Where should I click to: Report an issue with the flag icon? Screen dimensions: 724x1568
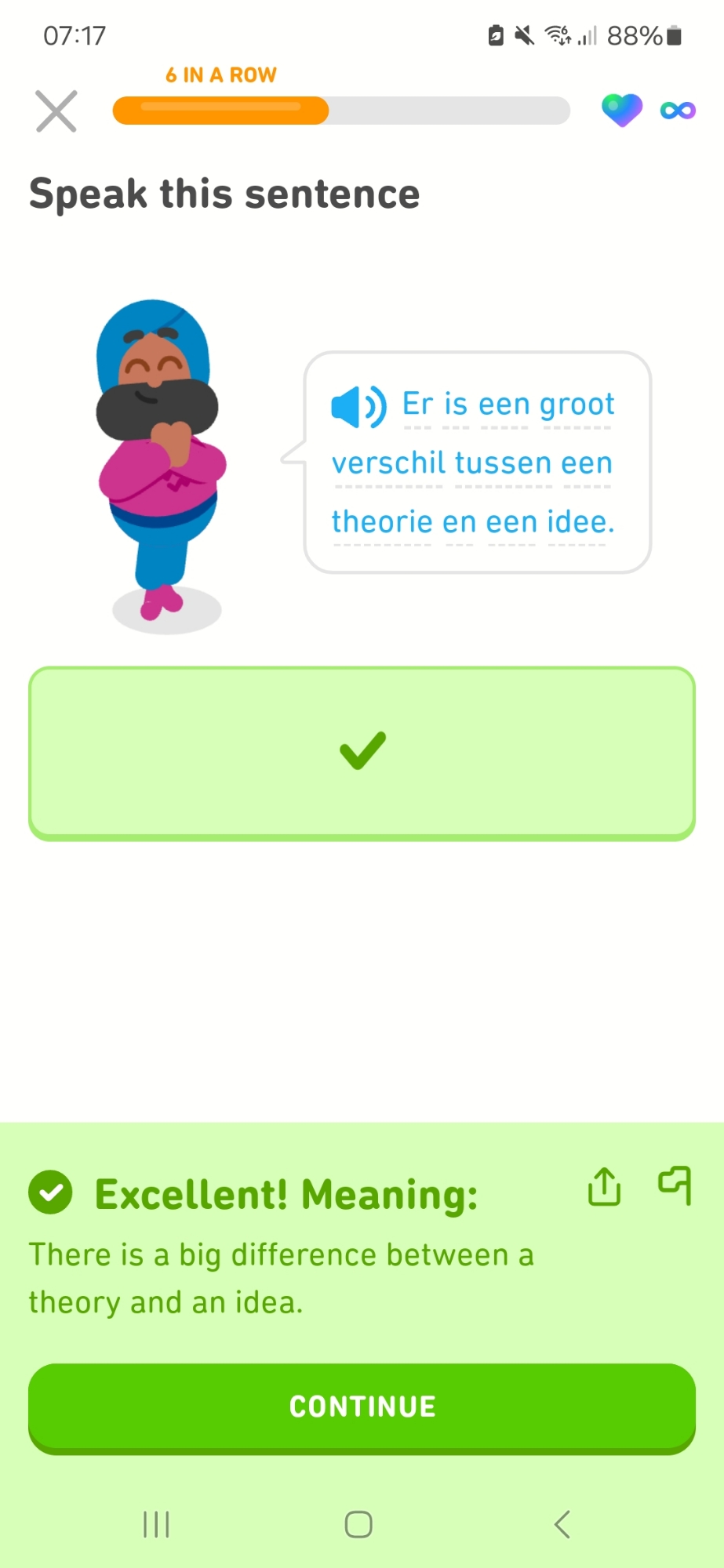click(x=675, y=1185)
